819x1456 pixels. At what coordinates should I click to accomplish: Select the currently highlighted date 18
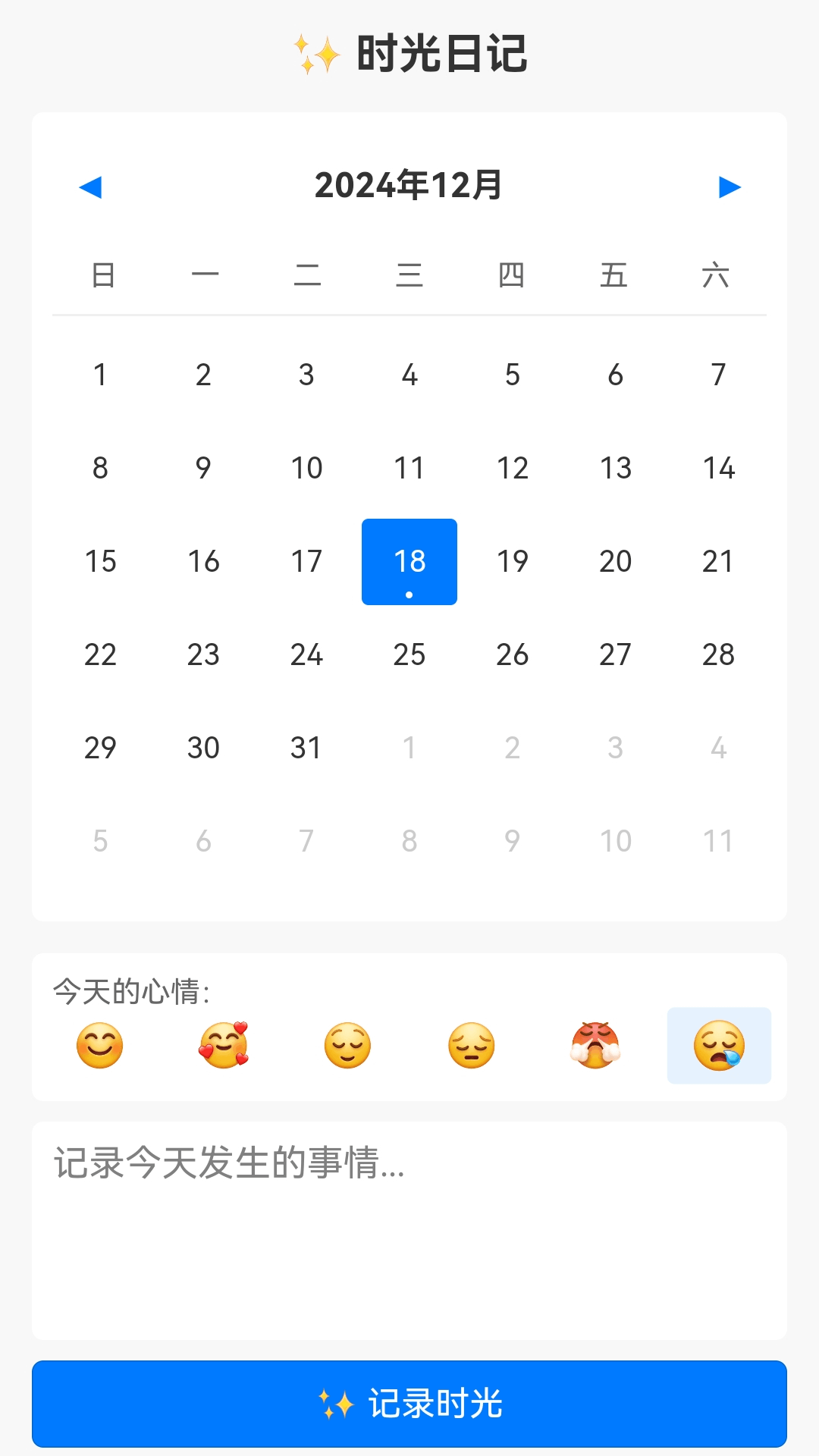(409, 561)
